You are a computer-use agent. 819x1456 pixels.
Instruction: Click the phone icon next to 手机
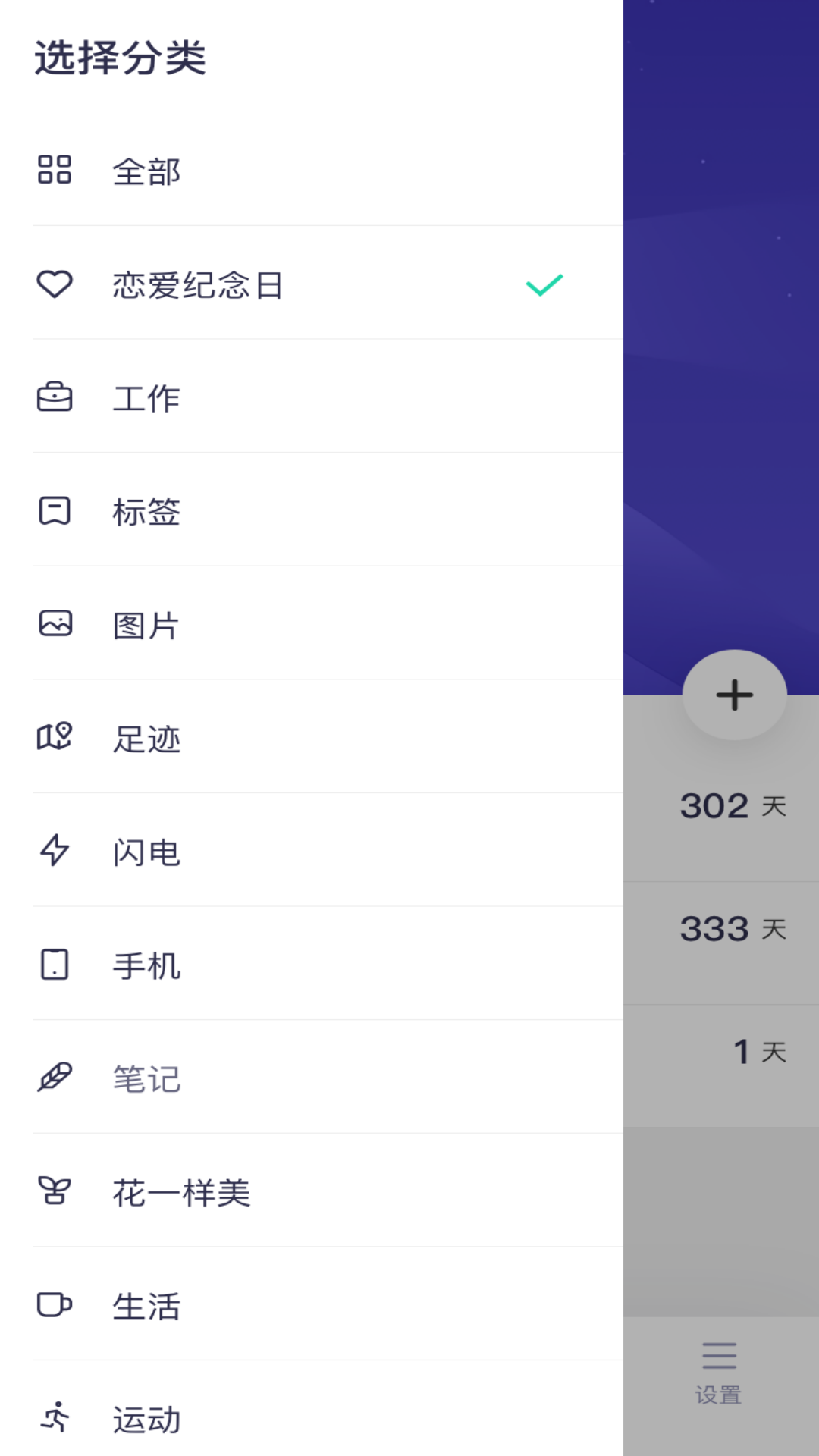[x=54, y=965]
